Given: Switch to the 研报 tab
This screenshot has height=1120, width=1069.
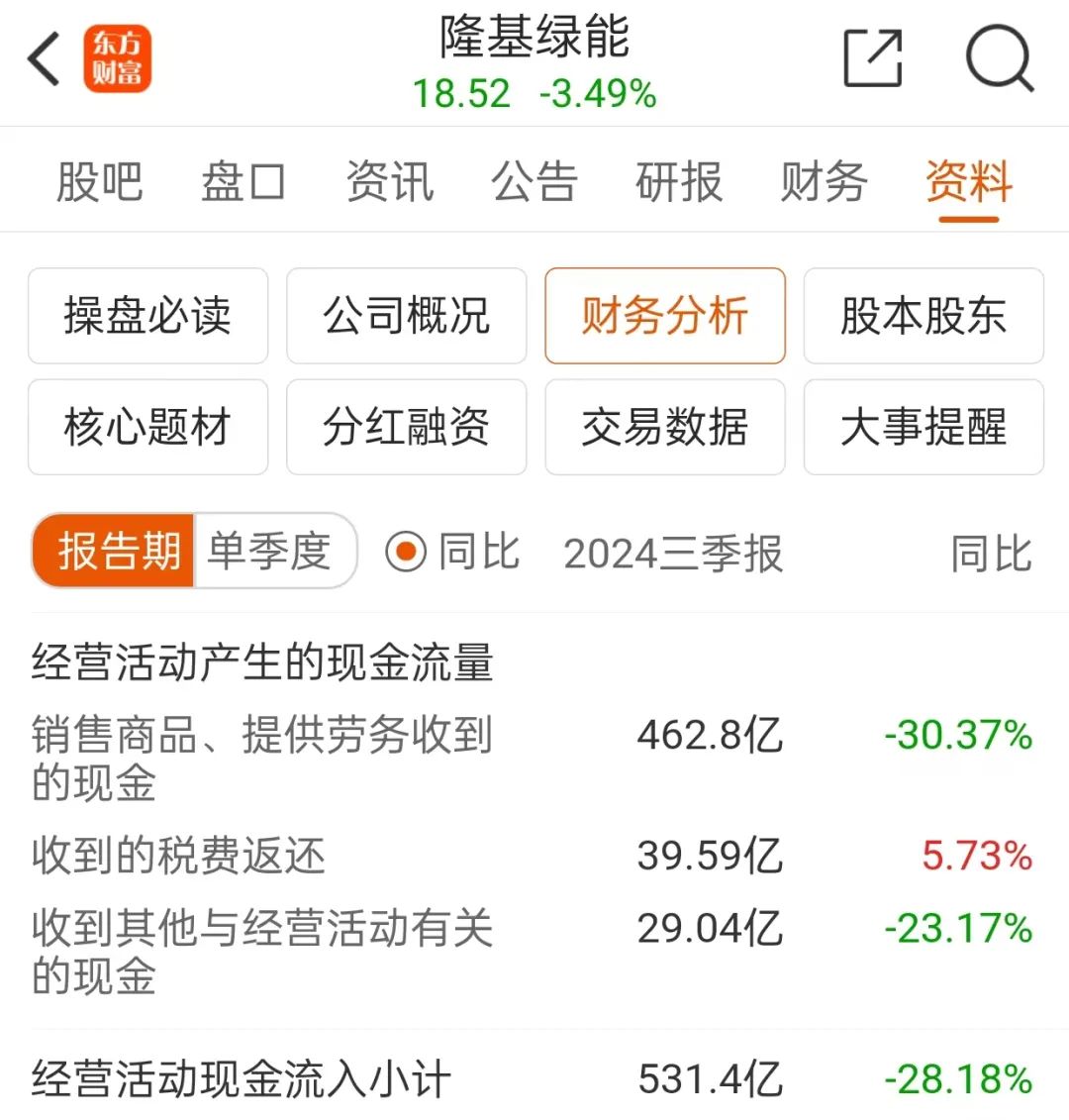Looking at the screenshot, I should click(x=679, y=181).
